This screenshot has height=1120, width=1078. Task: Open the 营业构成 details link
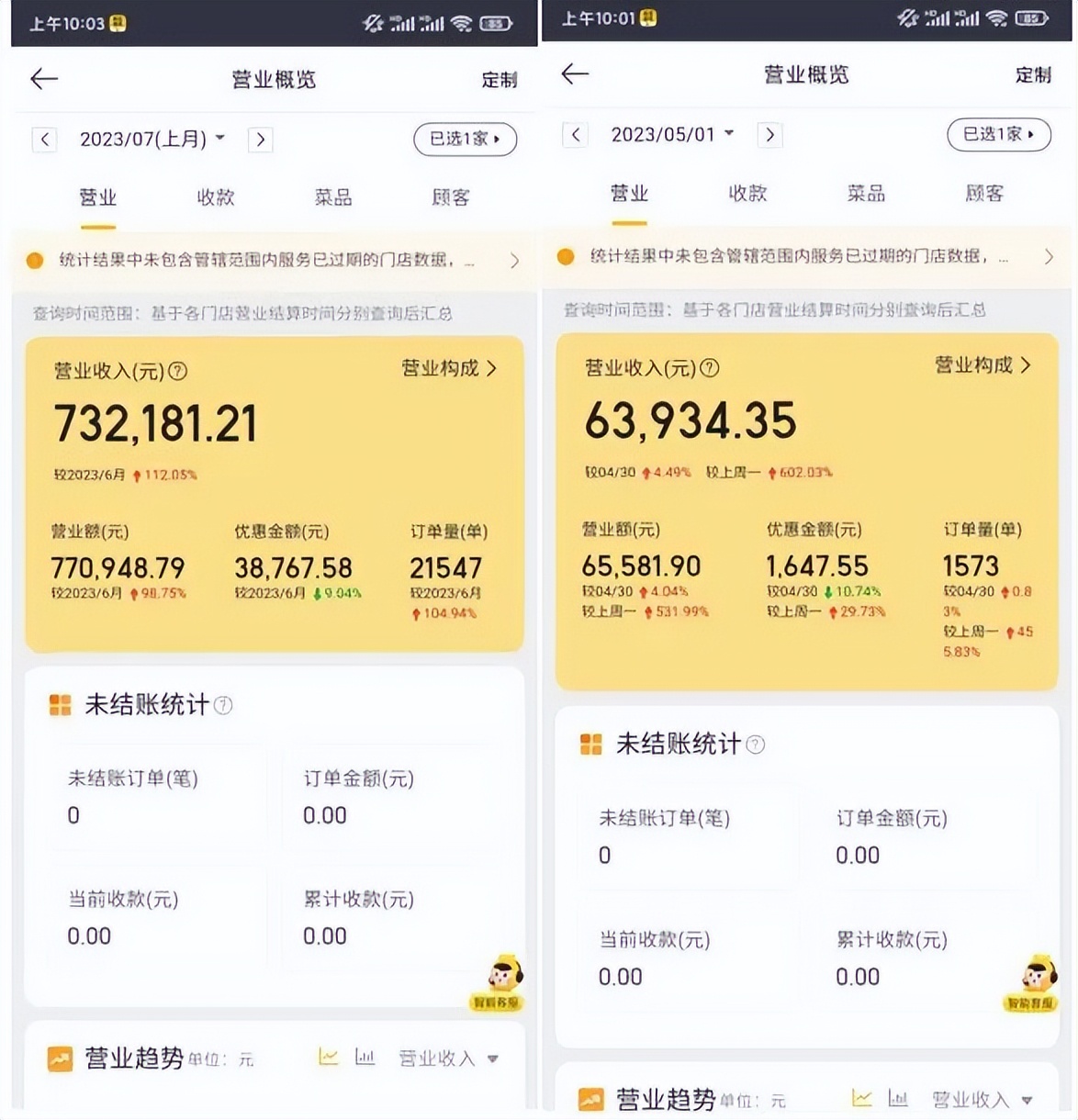click(447, 368)
